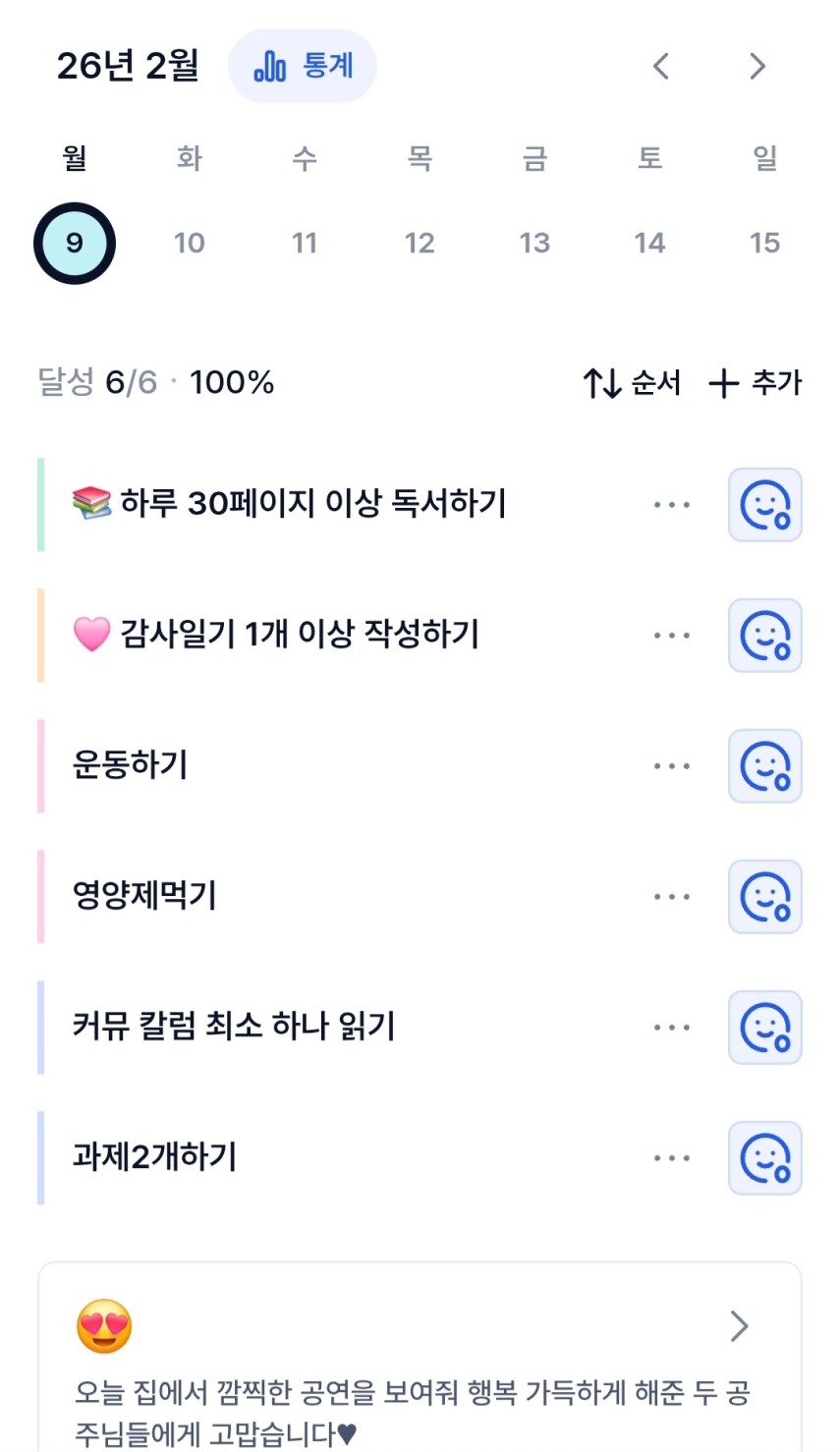Open the 통계 statistics view
The image size is (840, 1452).
click(303, 67)
